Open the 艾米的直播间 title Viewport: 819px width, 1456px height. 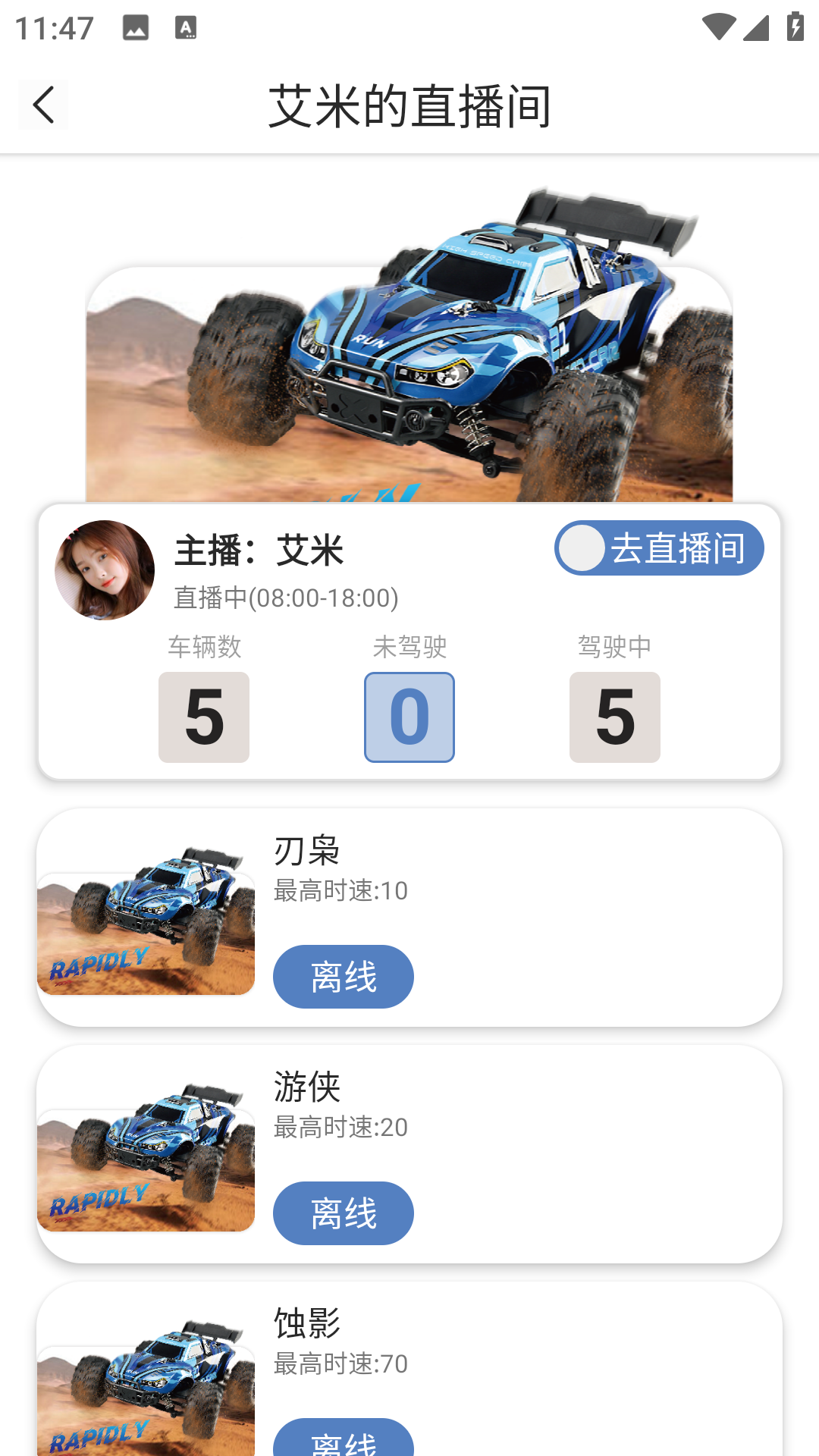(409, 106)
